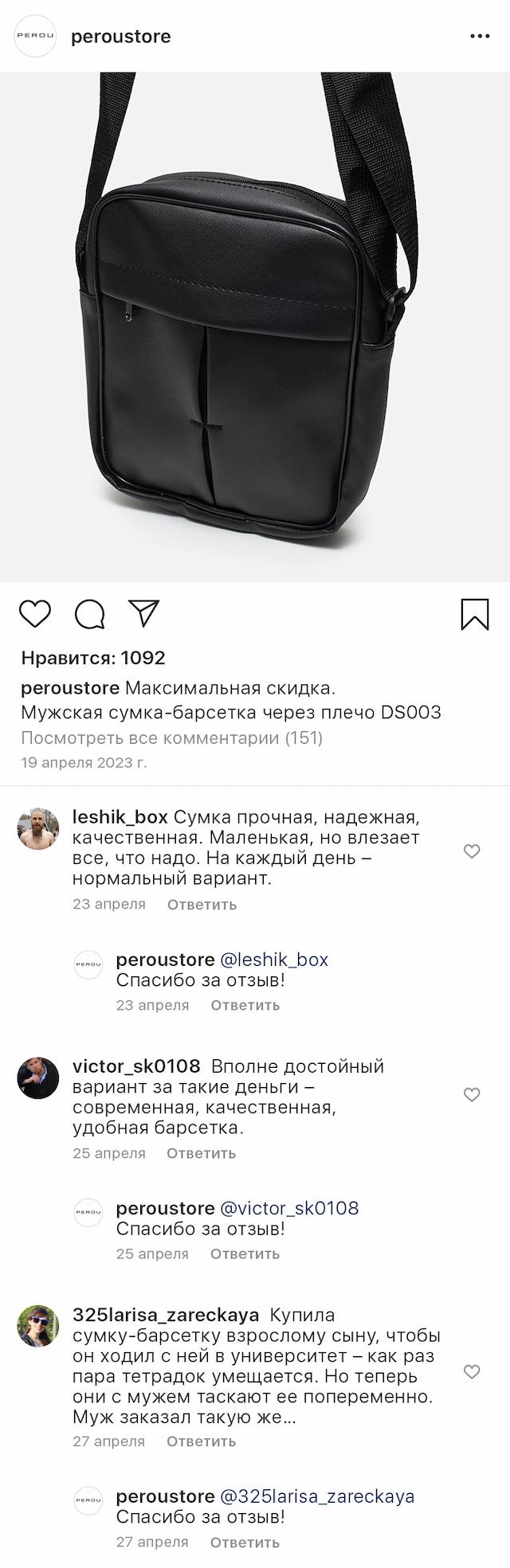Reply to victor_sk0108's comment
510x1568 pixels.
coord(202,1153)
